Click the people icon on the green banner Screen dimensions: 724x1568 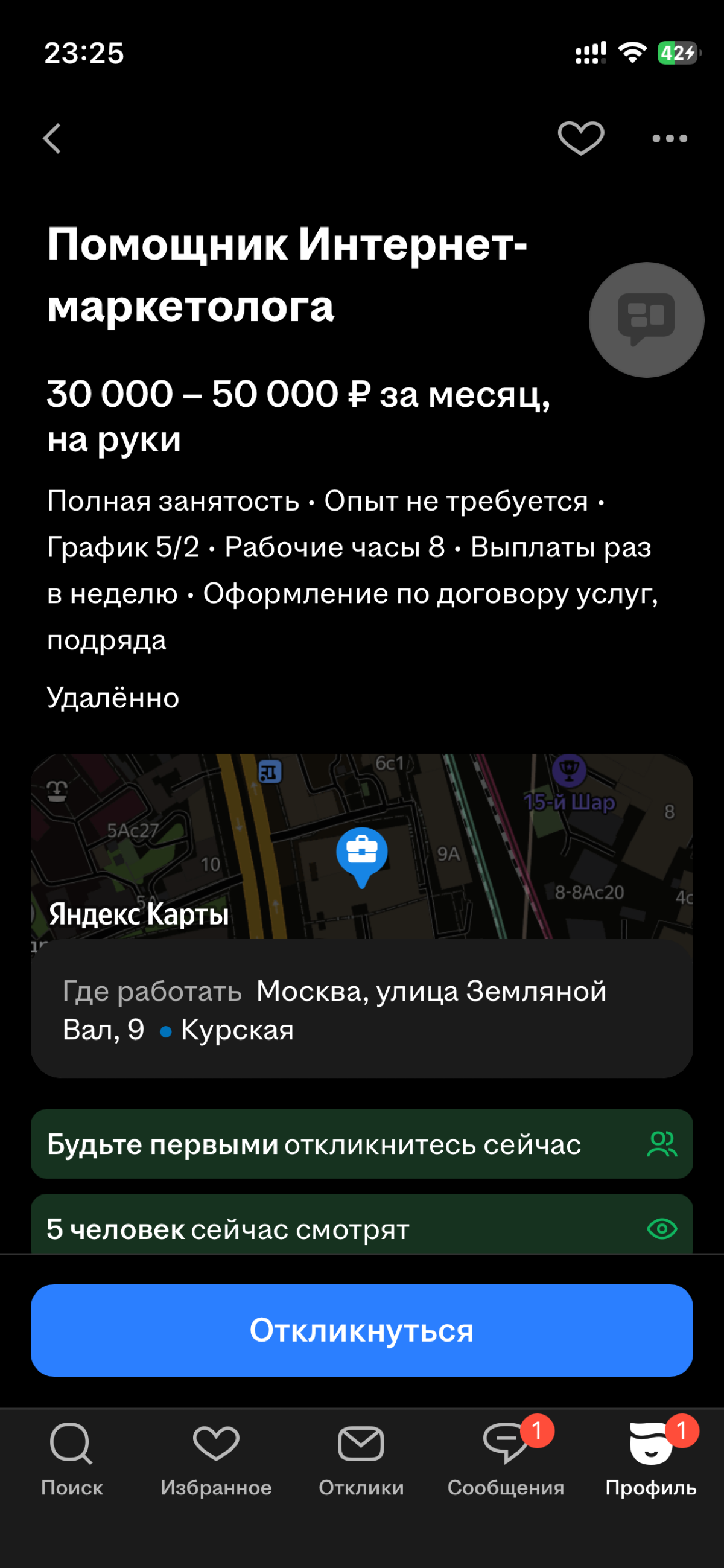click(x=662, y=1144)
